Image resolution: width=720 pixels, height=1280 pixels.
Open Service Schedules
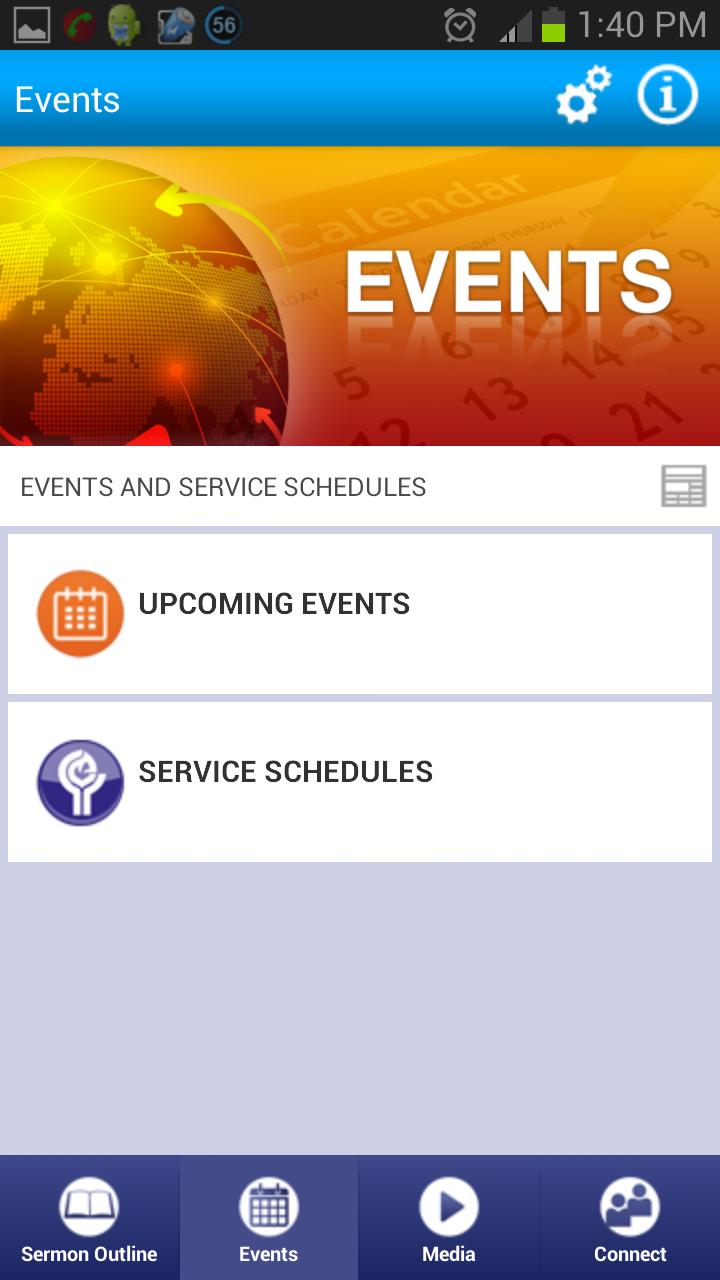tap(360, 781)
